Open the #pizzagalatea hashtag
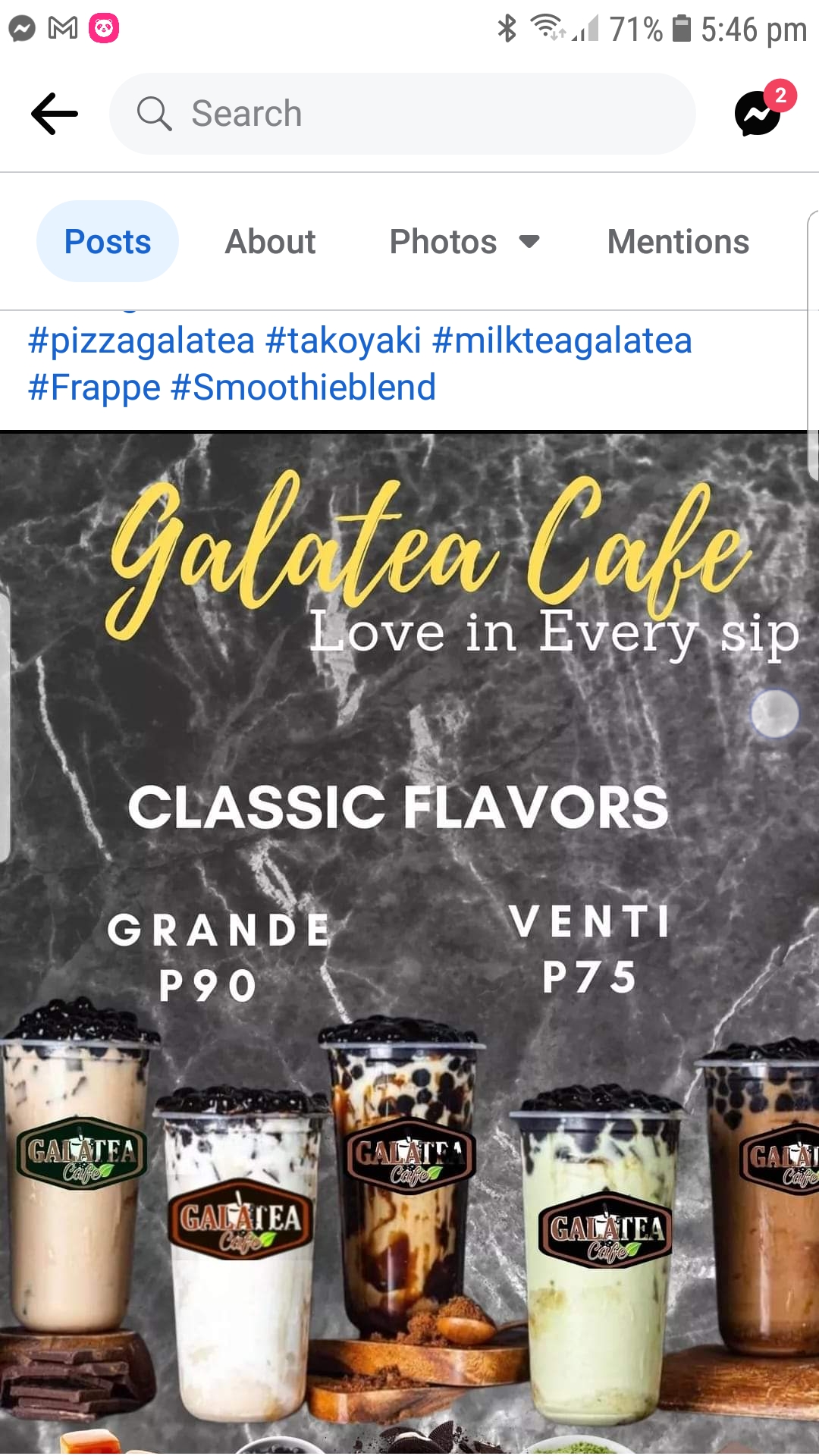The height and width of the screenshot is (1456, 819). (x=141, y=341)
